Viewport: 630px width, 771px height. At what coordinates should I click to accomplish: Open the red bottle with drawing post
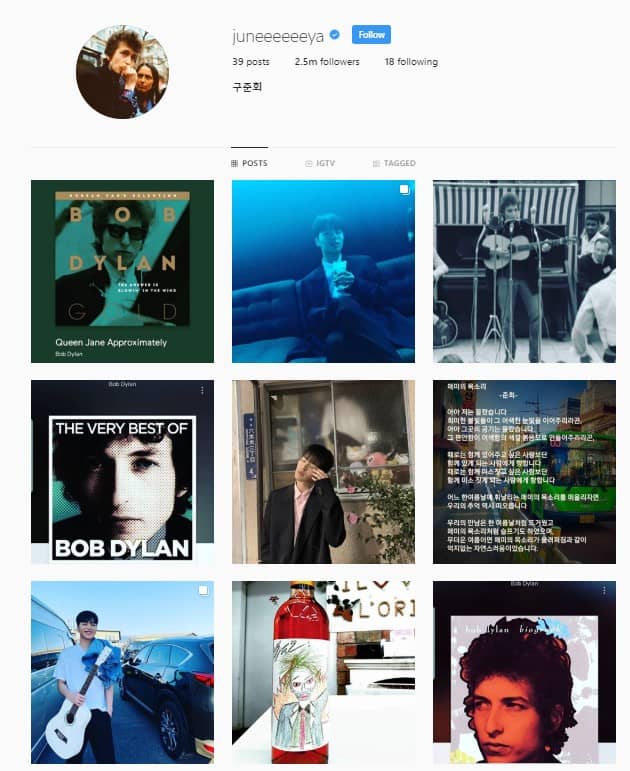323,672
